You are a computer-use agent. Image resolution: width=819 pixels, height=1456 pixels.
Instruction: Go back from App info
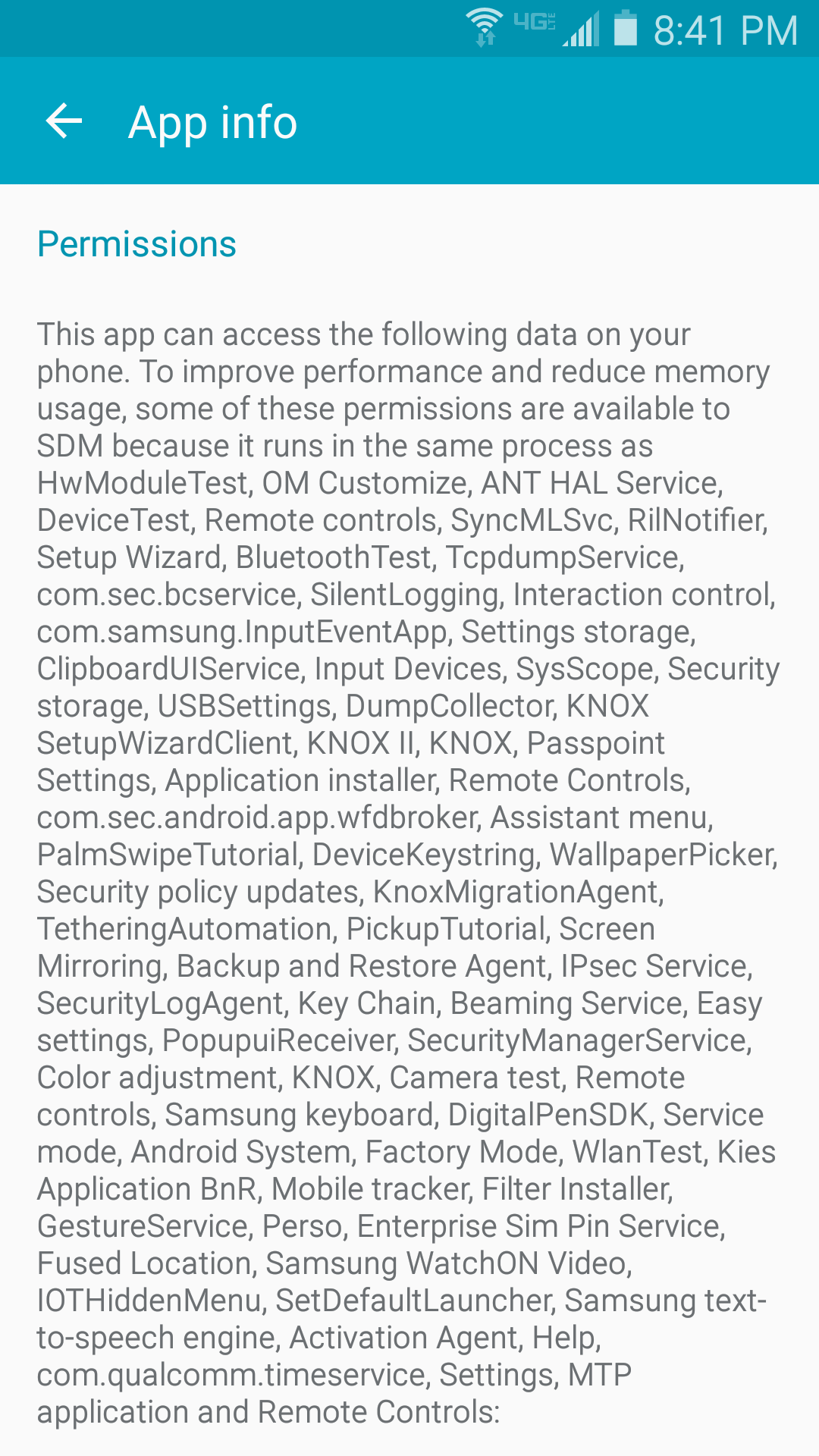pyautogui.click(x=64, y=121)
